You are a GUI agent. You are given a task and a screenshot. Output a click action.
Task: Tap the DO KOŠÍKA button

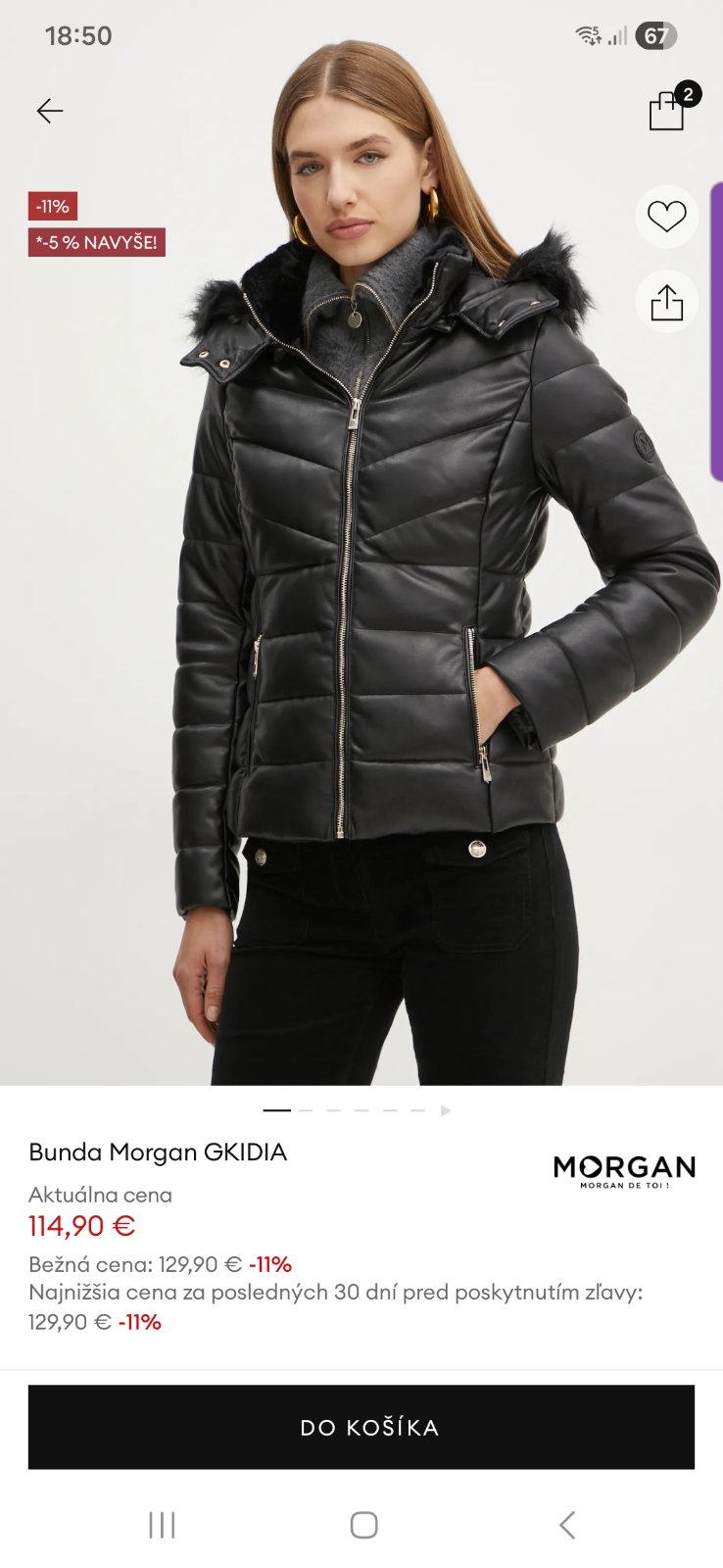[361, 1427]
